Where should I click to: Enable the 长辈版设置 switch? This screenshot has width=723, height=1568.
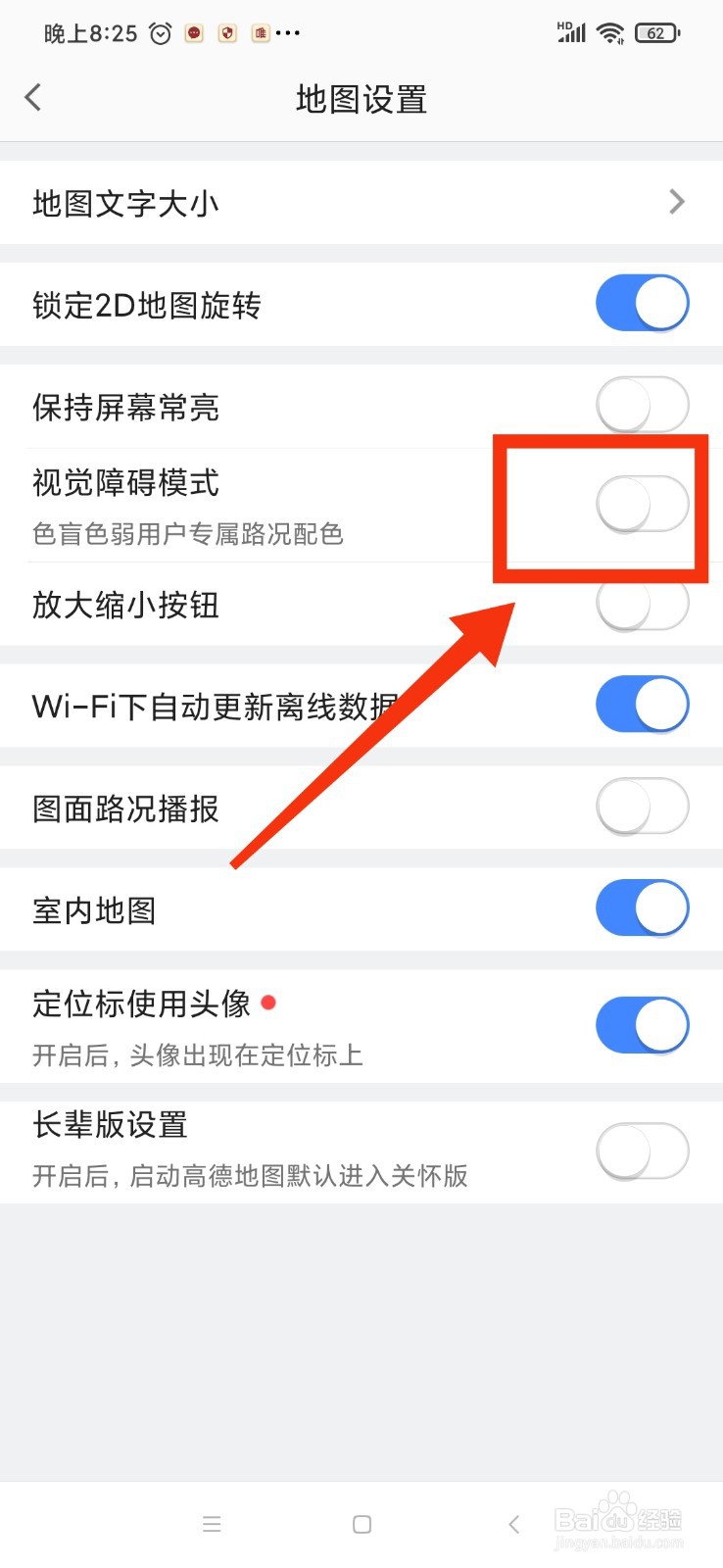(642, 1151)
